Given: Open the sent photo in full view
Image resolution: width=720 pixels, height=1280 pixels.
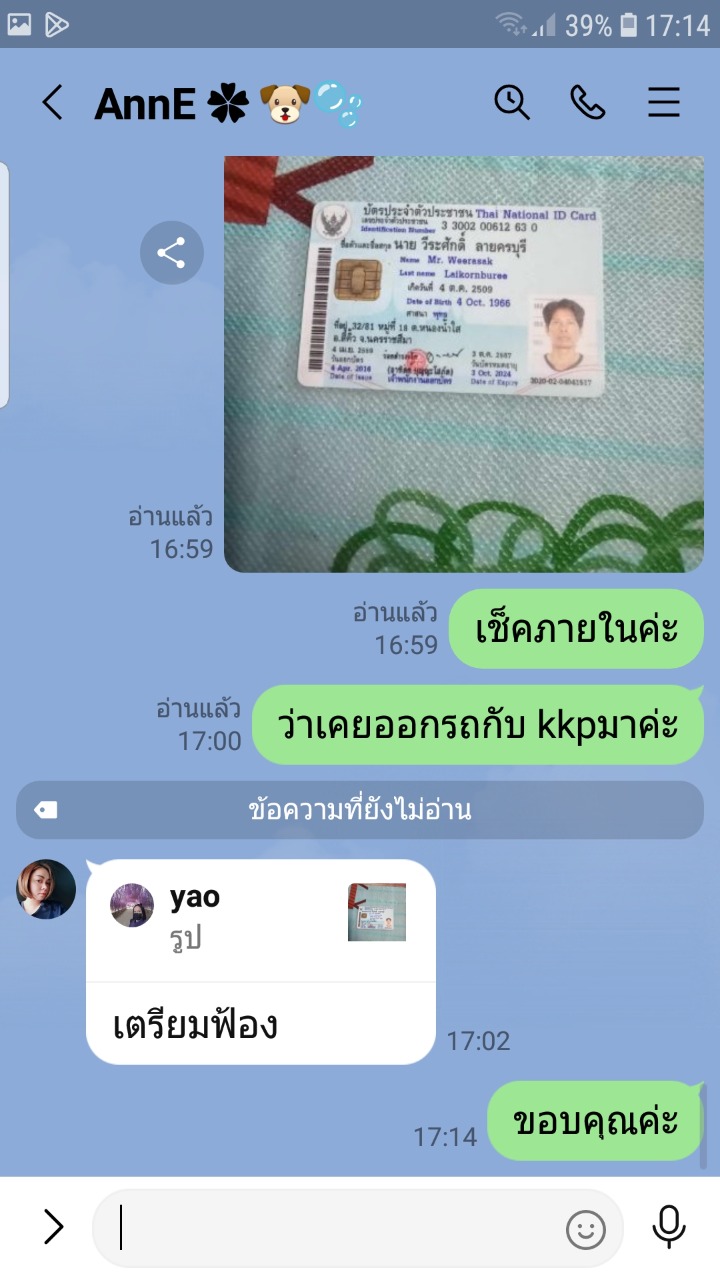Looking at the screenshot, I should pyautogui.click(x=464, y=364).
